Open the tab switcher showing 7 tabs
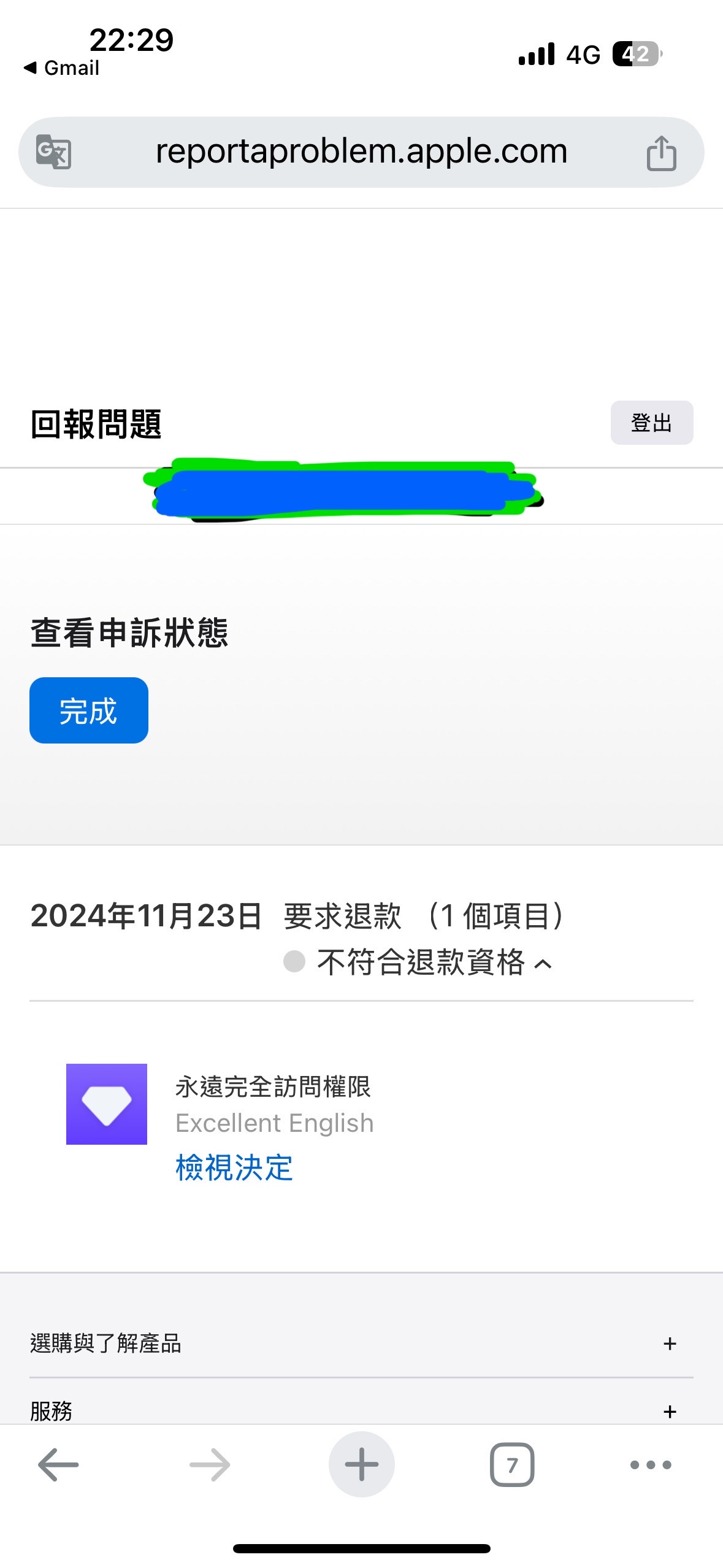 [512, 1465]
